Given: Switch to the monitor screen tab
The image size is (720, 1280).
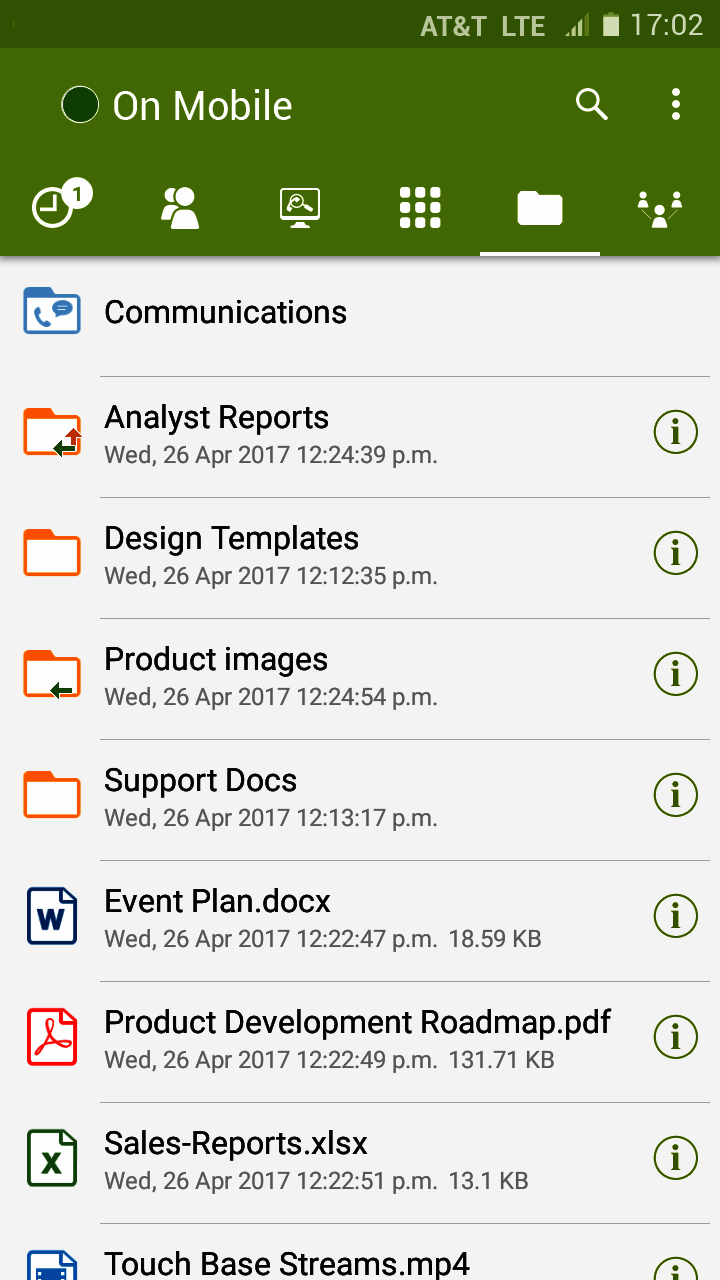Looking at the screenshot, I should (300, 208).
